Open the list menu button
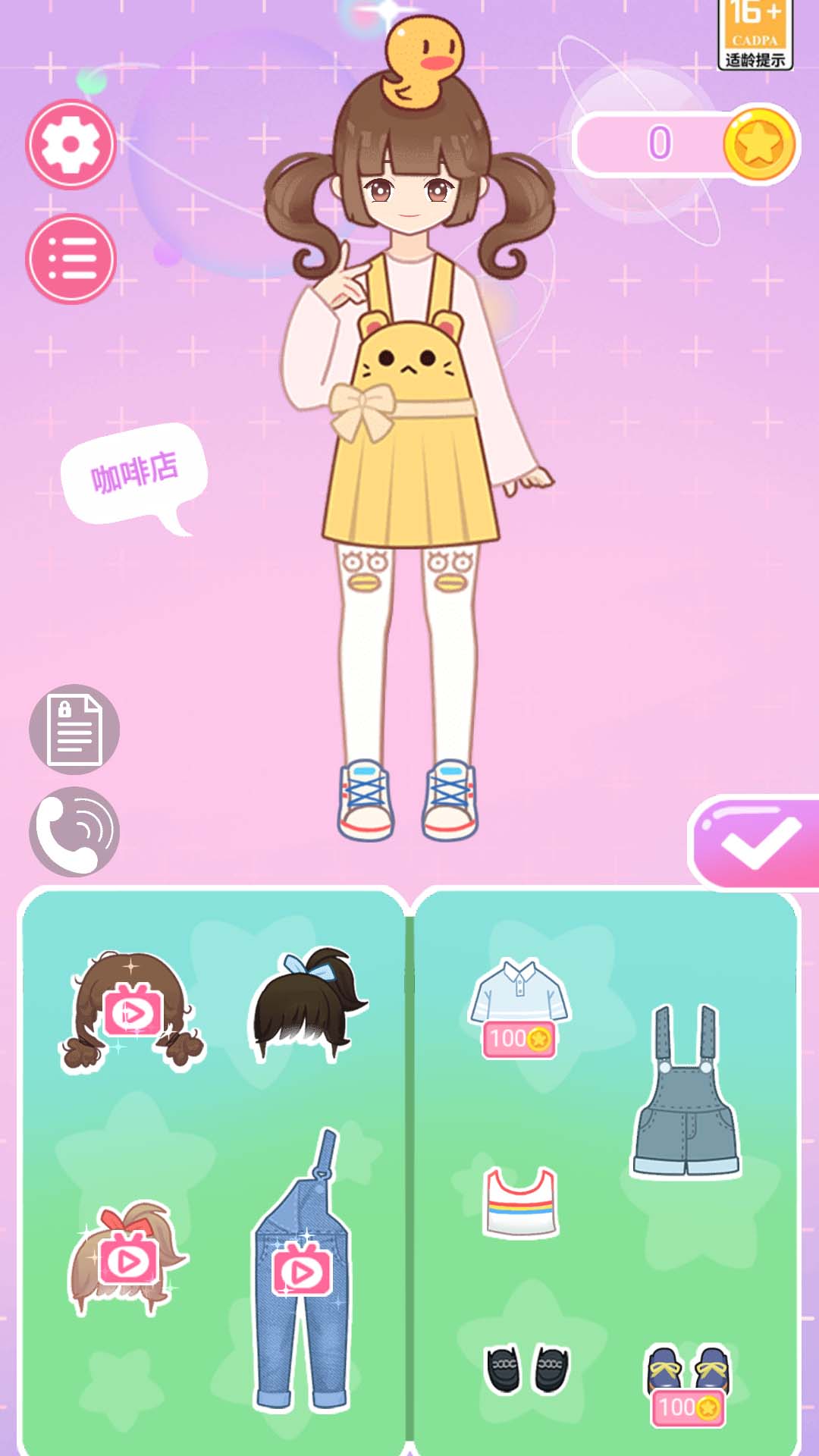Screen dimensions: 819x1456 (71, 259)
